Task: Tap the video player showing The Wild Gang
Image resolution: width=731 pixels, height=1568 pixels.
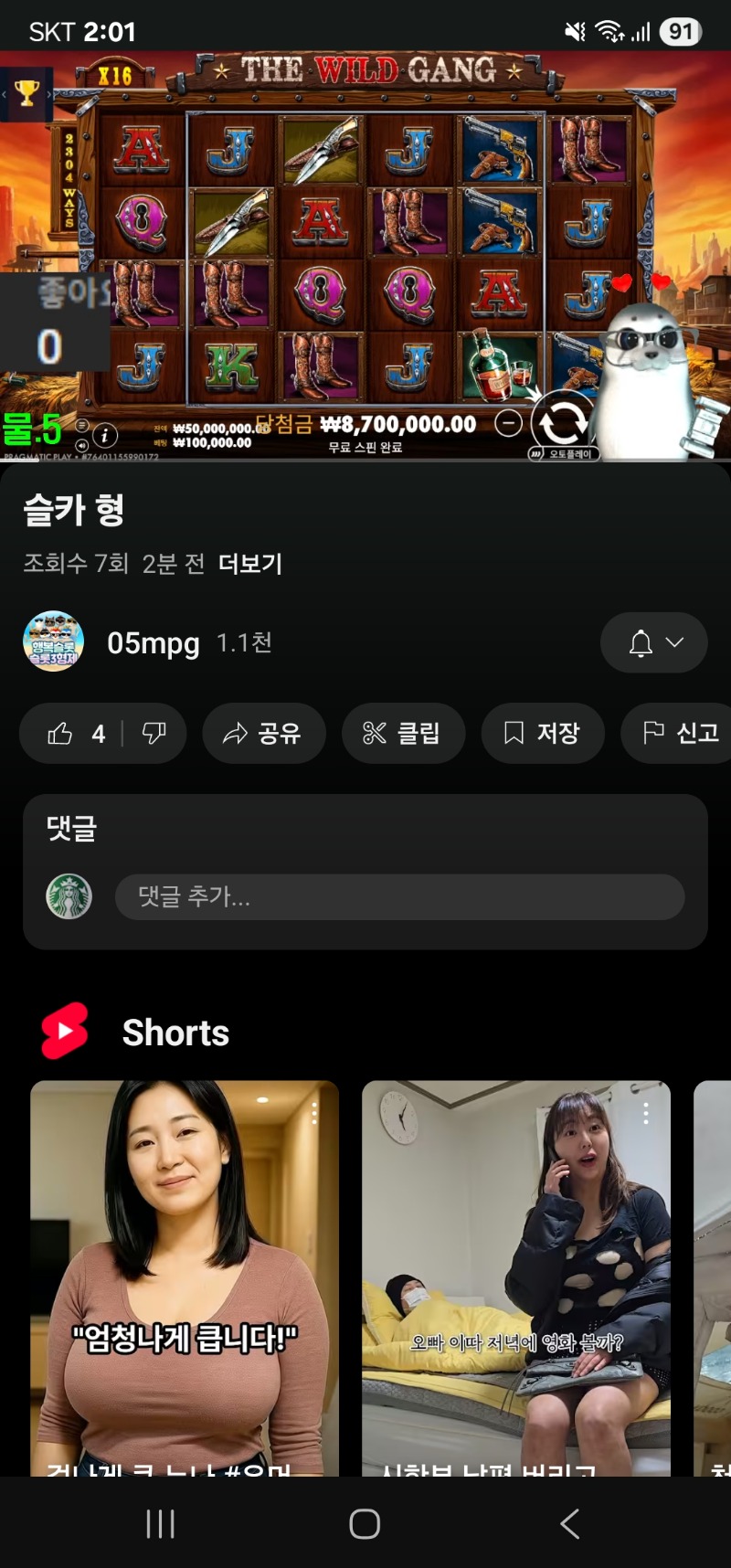Action: 365,256
